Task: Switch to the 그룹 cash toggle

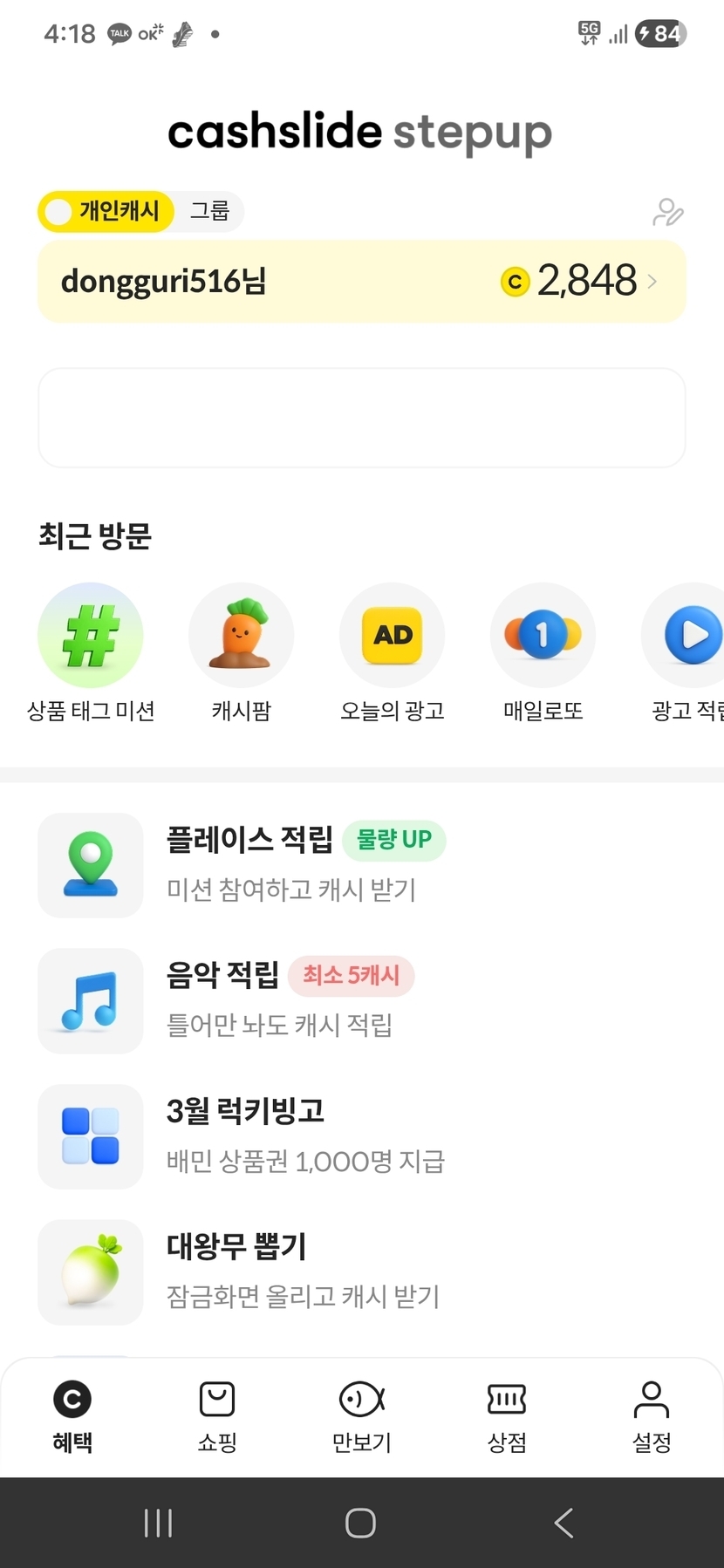Action: click(209, 212)
